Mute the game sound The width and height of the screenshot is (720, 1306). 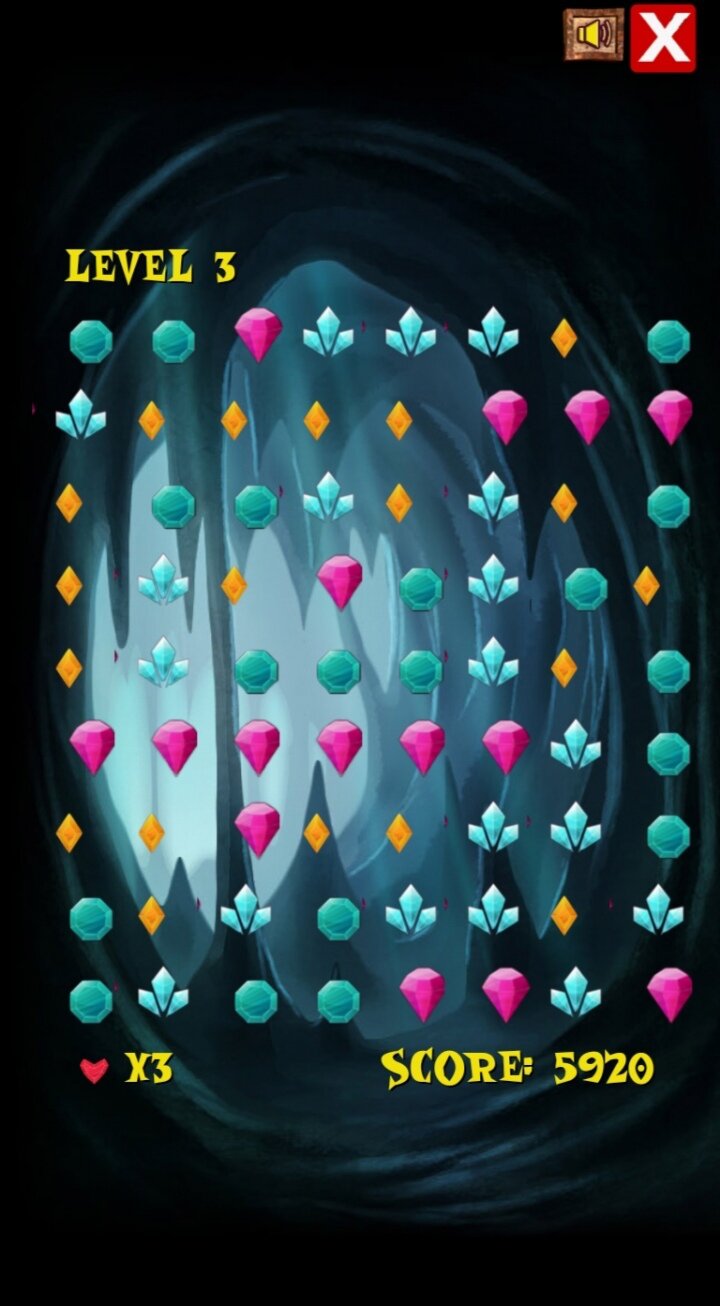tap(594, 35)
